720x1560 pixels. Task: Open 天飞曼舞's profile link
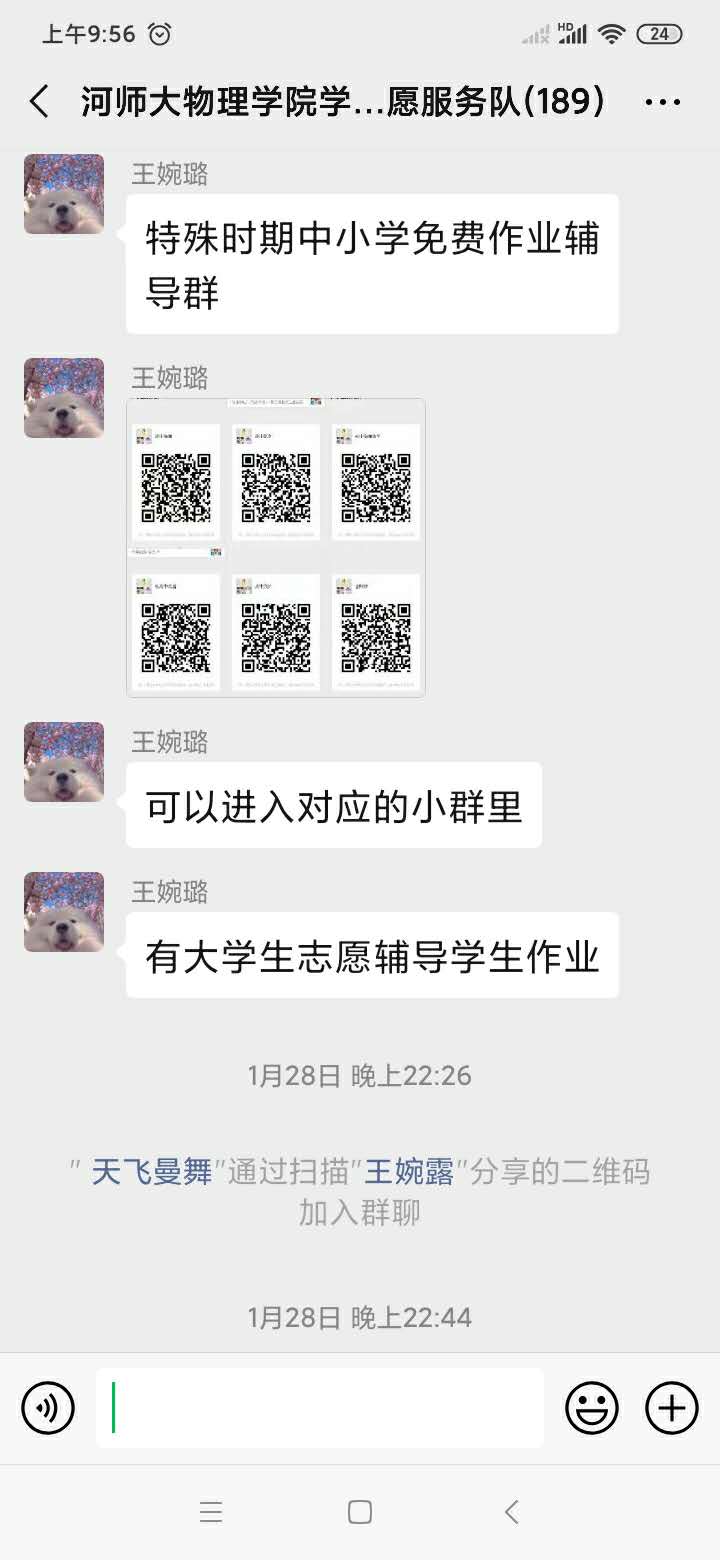(152, 1172)
